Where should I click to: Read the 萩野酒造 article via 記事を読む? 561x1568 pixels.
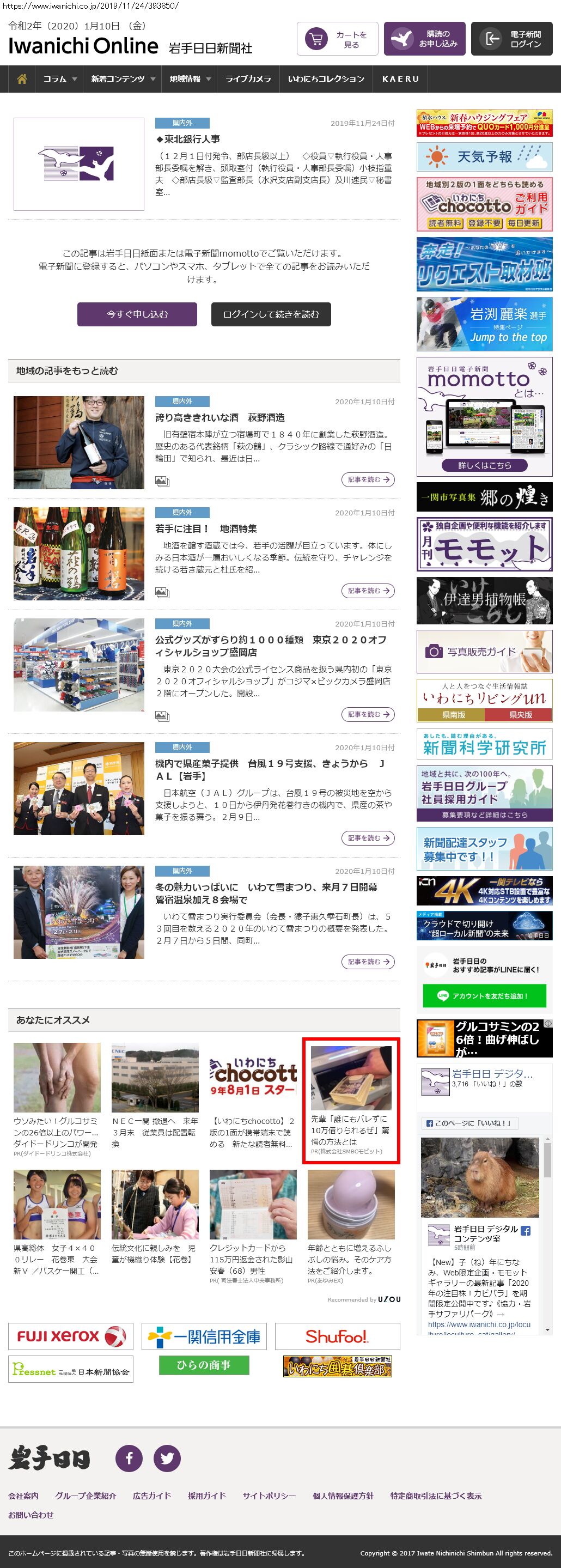368,479
